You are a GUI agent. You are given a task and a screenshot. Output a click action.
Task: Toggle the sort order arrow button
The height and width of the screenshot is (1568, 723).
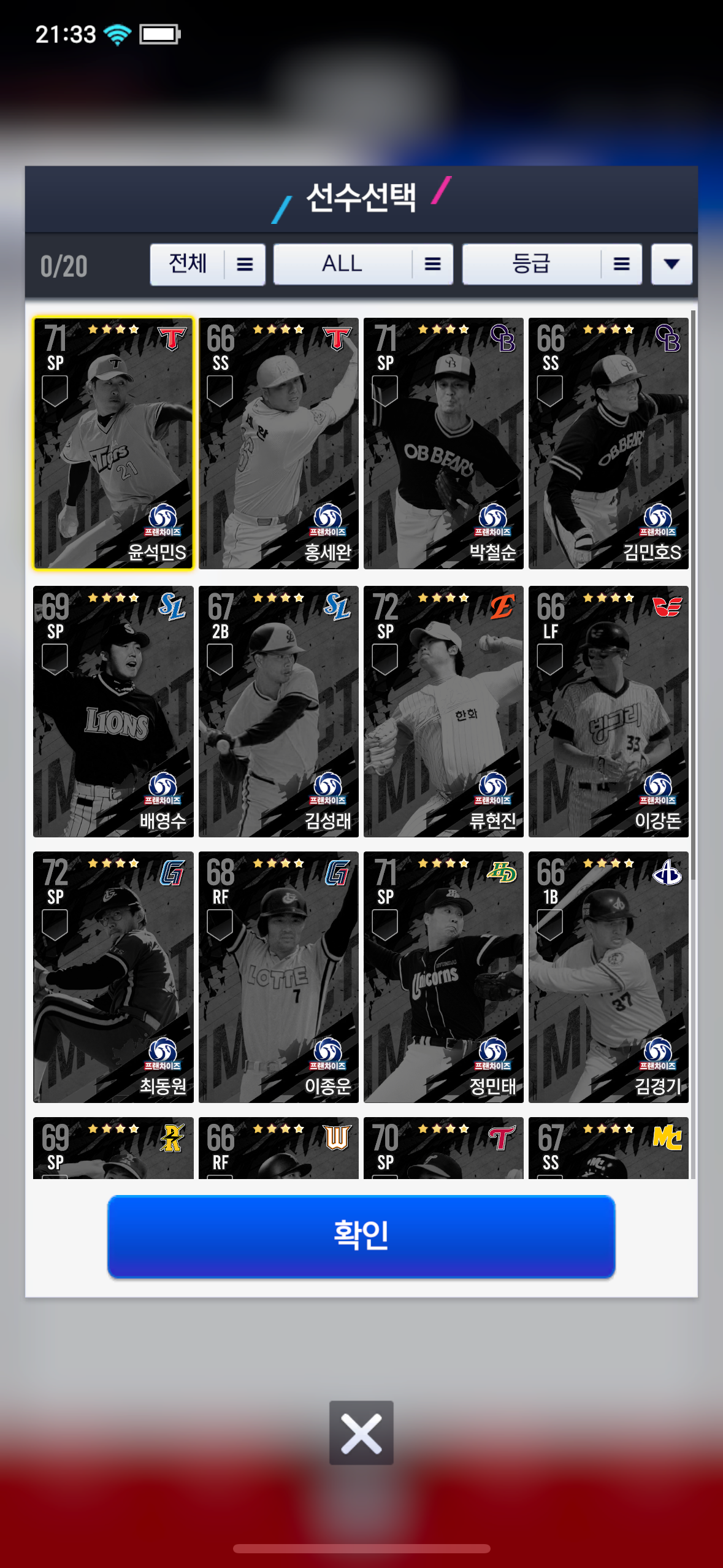671,264
